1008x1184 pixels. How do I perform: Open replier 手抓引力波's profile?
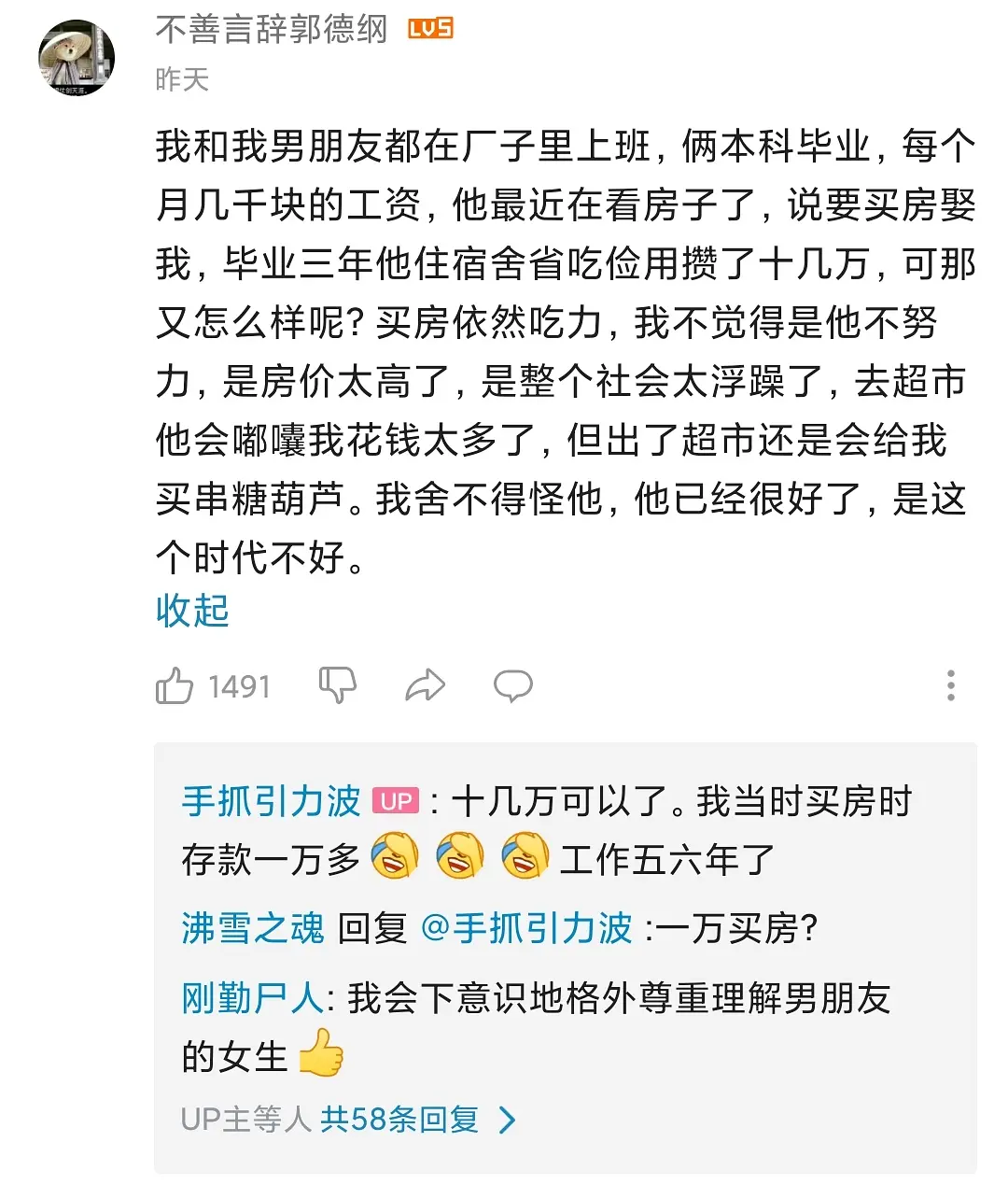[x=271, y=801]
